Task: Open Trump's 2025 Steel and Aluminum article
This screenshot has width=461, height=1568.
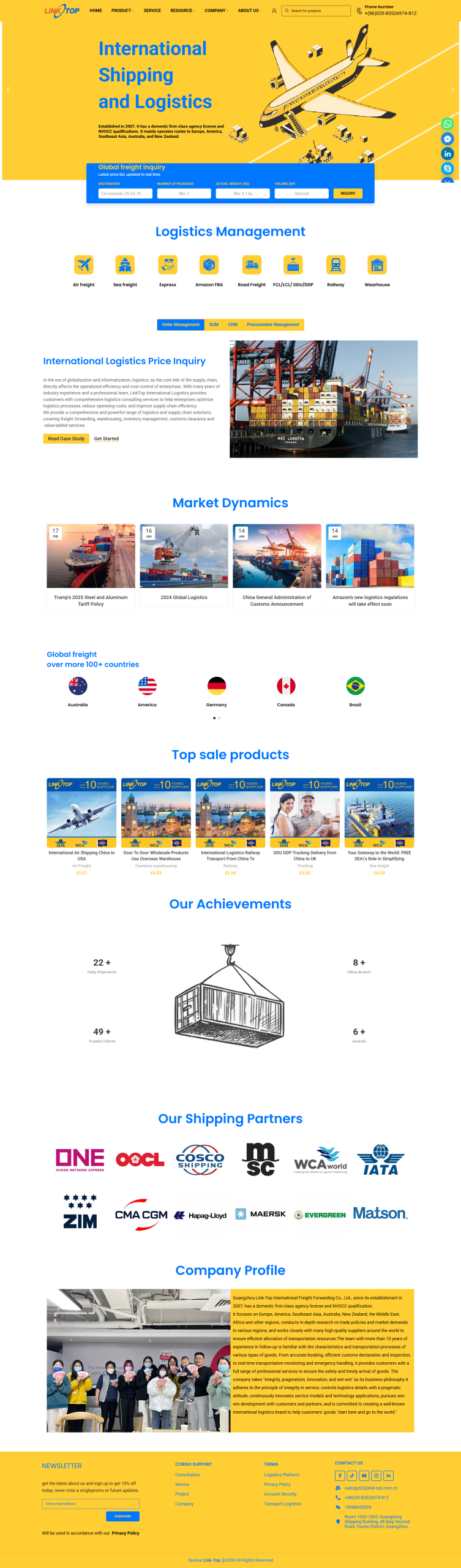Action: (x=91, y=600)
